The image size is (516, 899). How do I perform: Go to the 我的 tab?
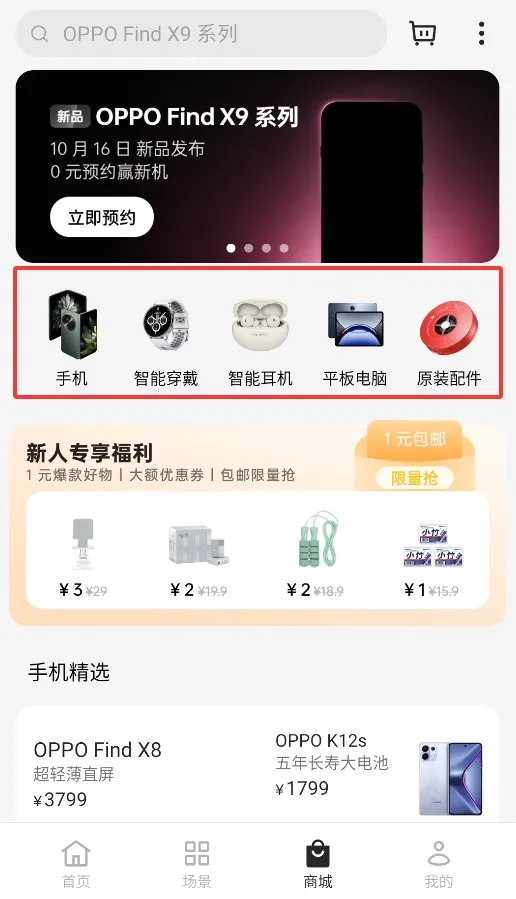(x=439, y=863)
